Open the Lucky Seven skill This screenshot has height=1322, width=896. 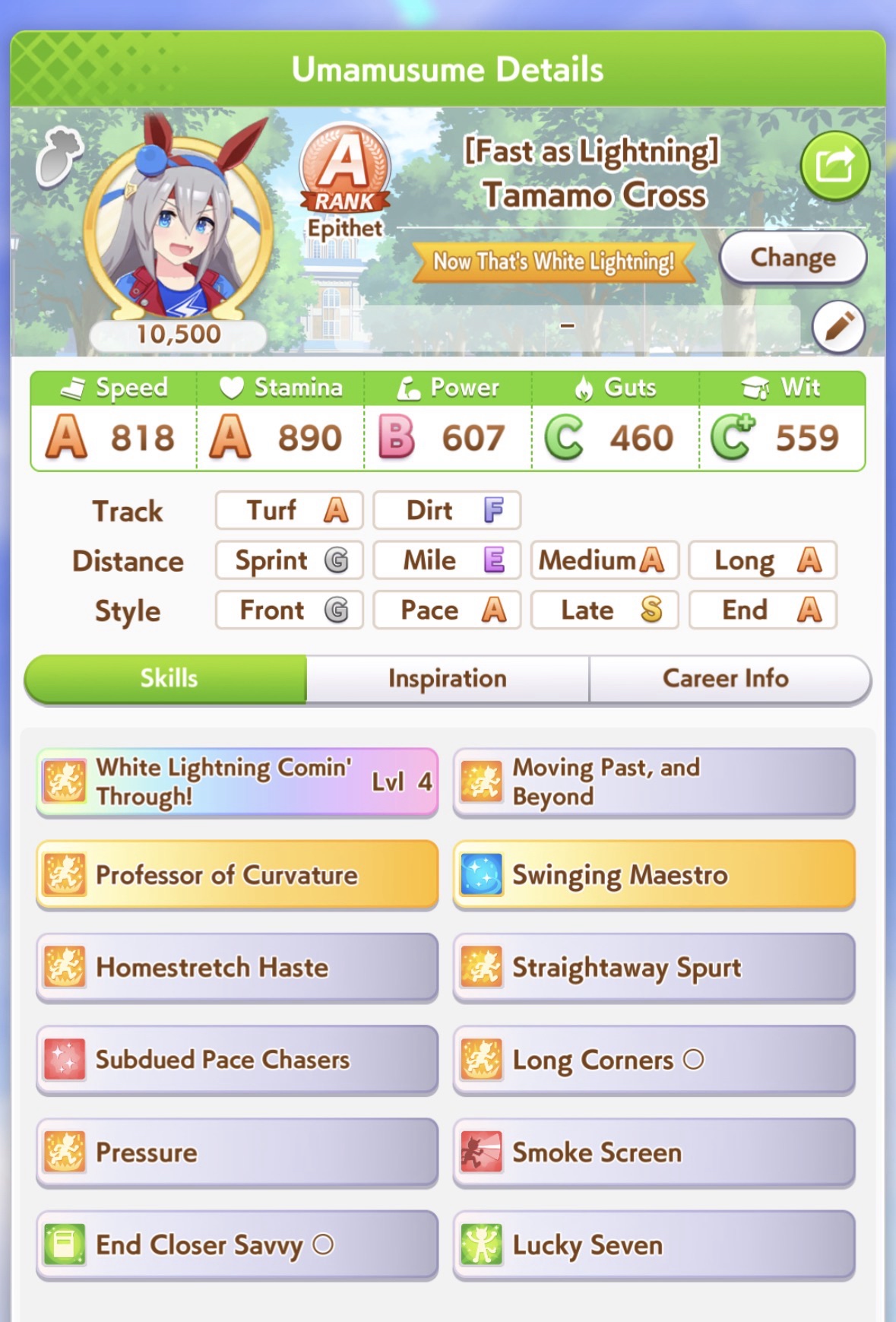[654, 1244]
